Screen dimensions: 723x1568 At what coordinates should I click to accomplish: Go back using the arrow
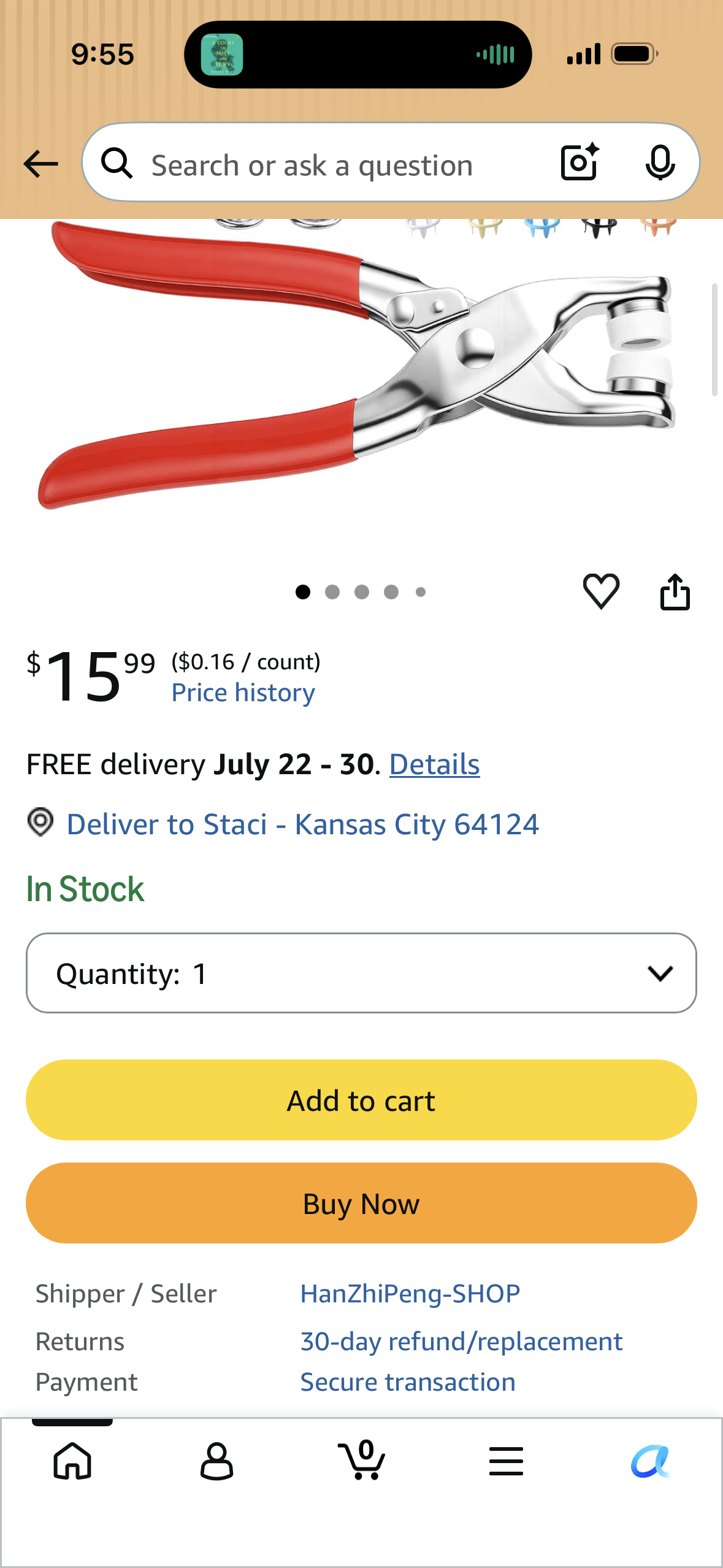click(x=40, y=164)
